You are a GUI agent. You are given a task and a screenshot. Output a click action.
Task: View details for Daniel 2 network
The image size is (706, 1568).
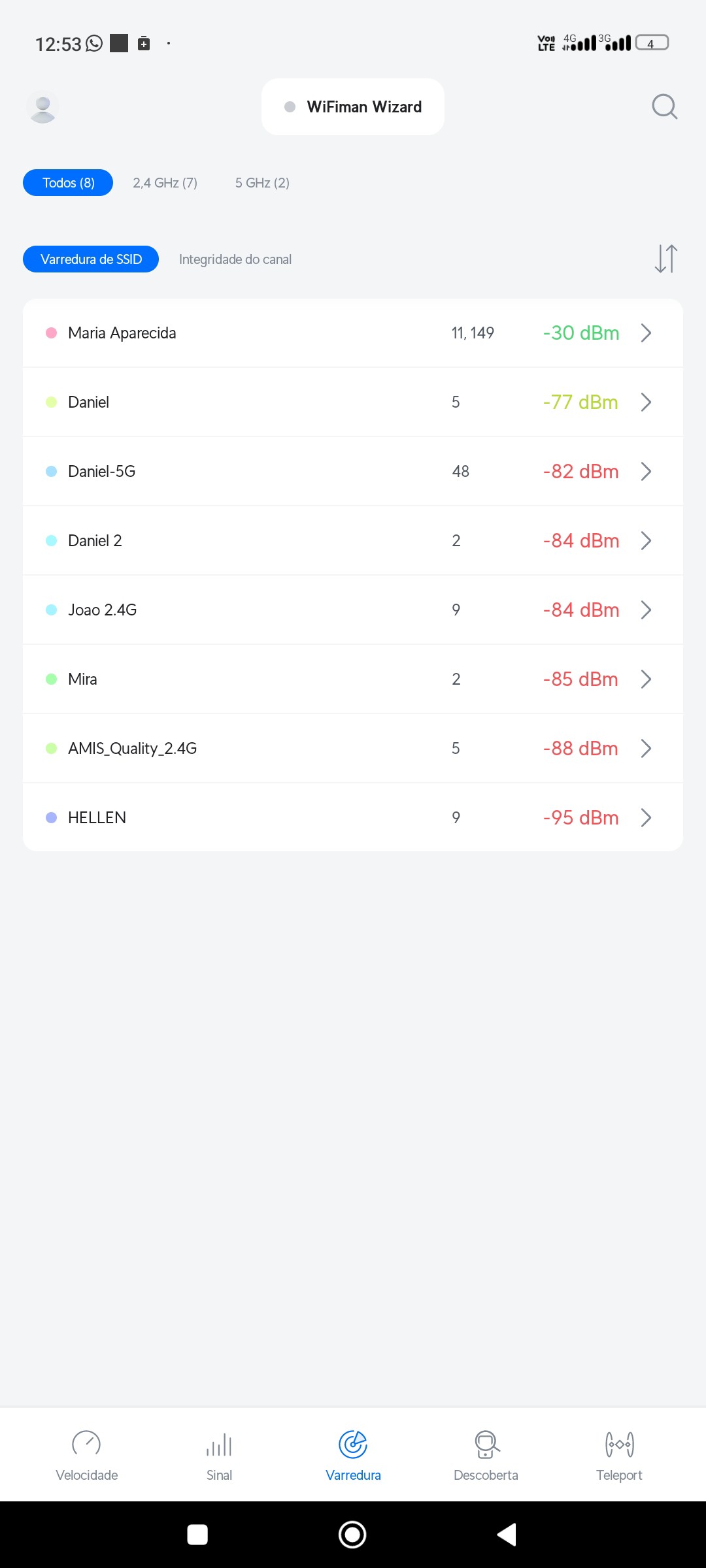pyautogui.click(x=353, y=541)
